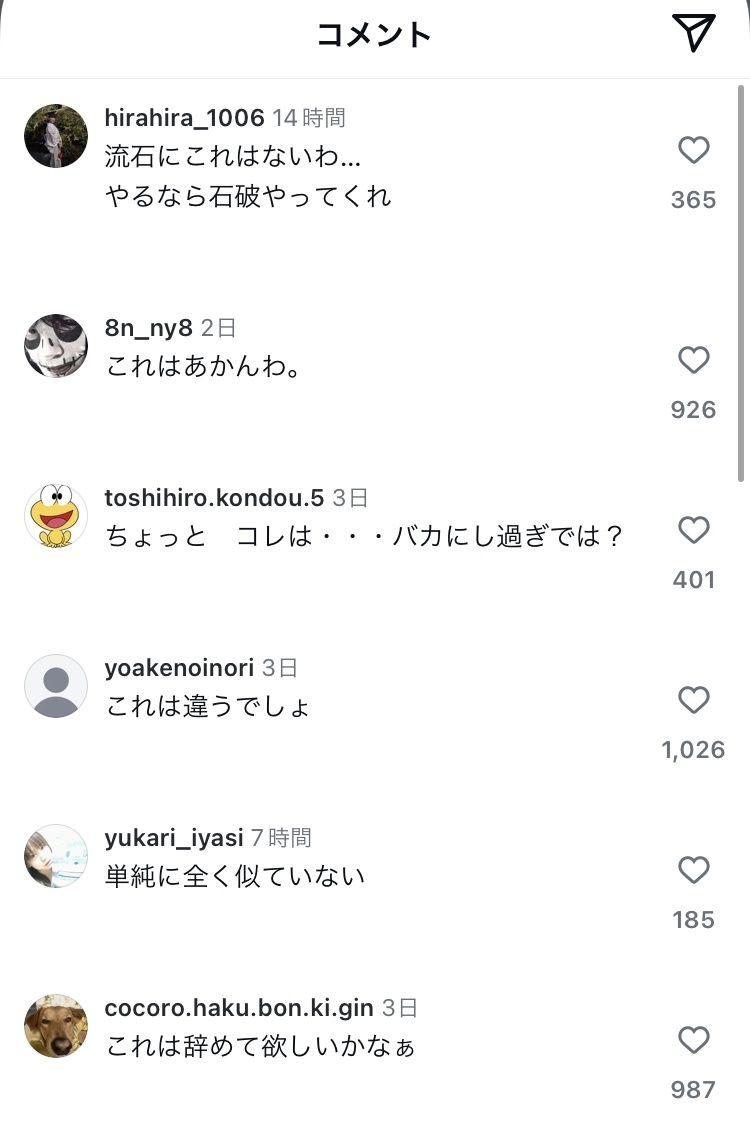Tap the username hirahira_1006

click(184, 118)
